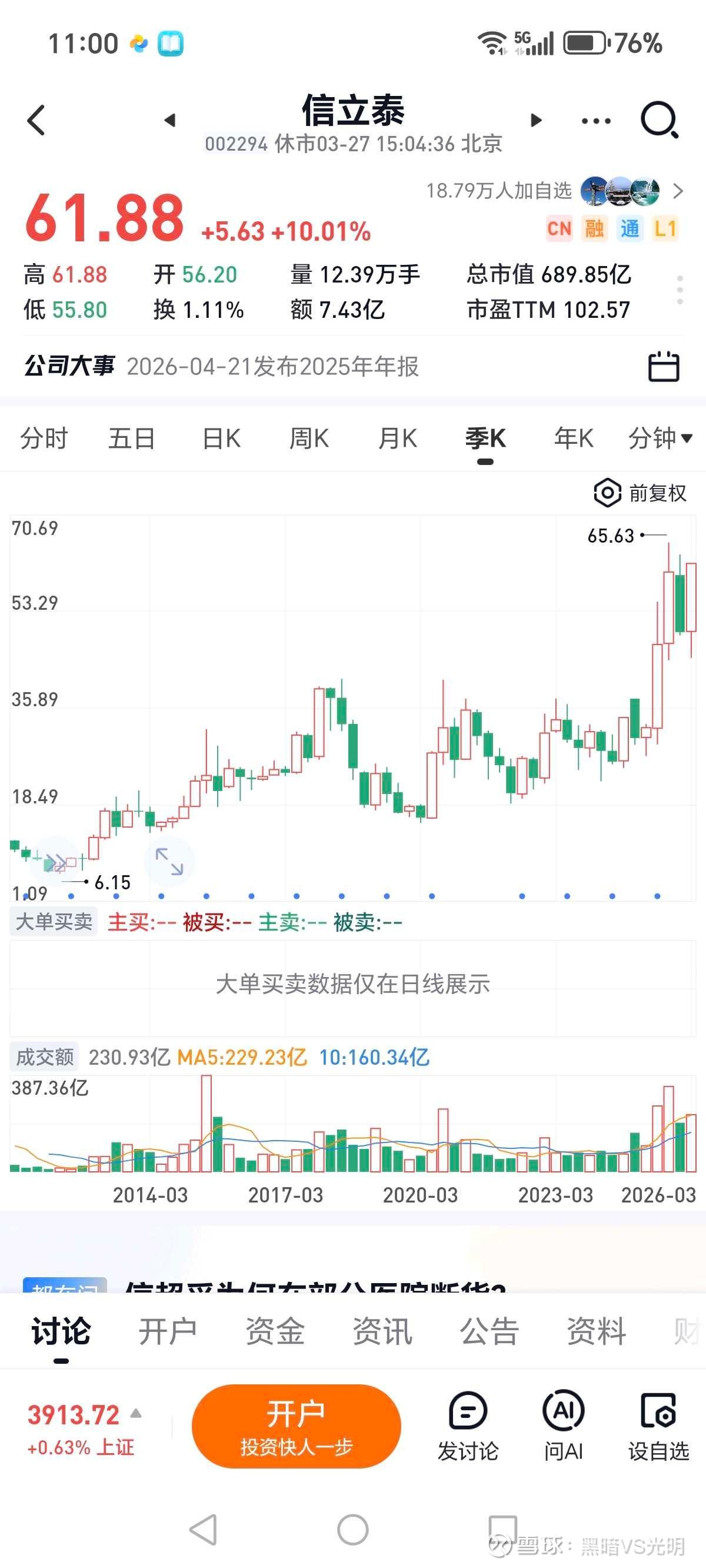Open the 公司大事 calendar icon

[663, 367]
